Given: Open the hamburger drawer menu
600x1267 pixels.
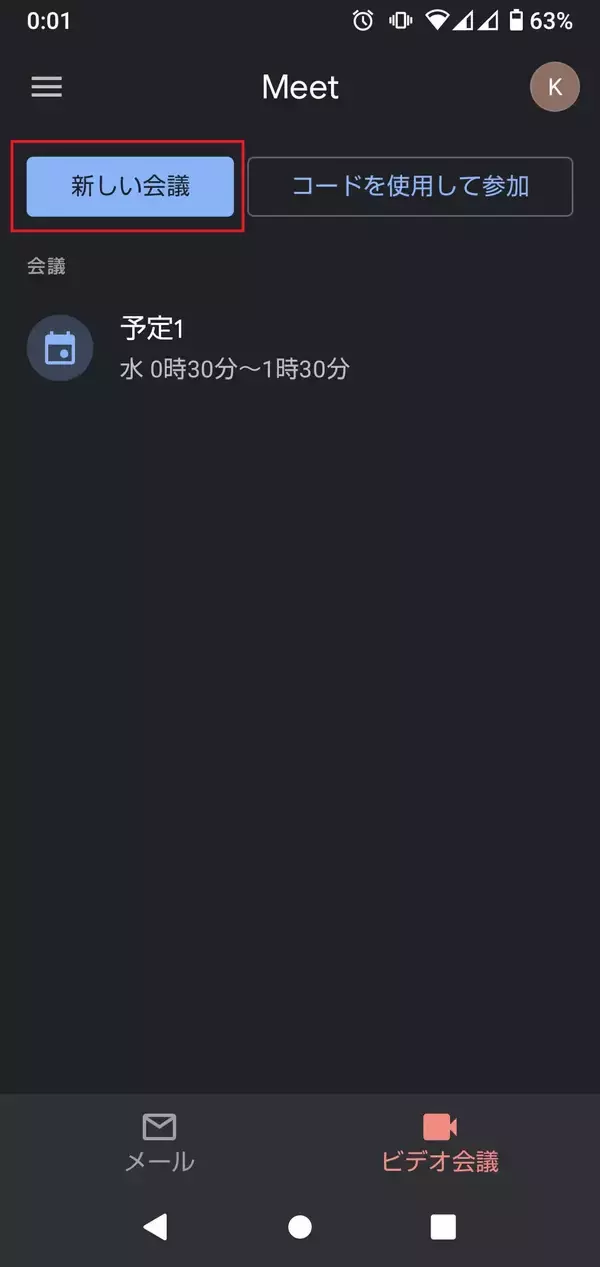Looking at the screenshot, I should [47, 87].
